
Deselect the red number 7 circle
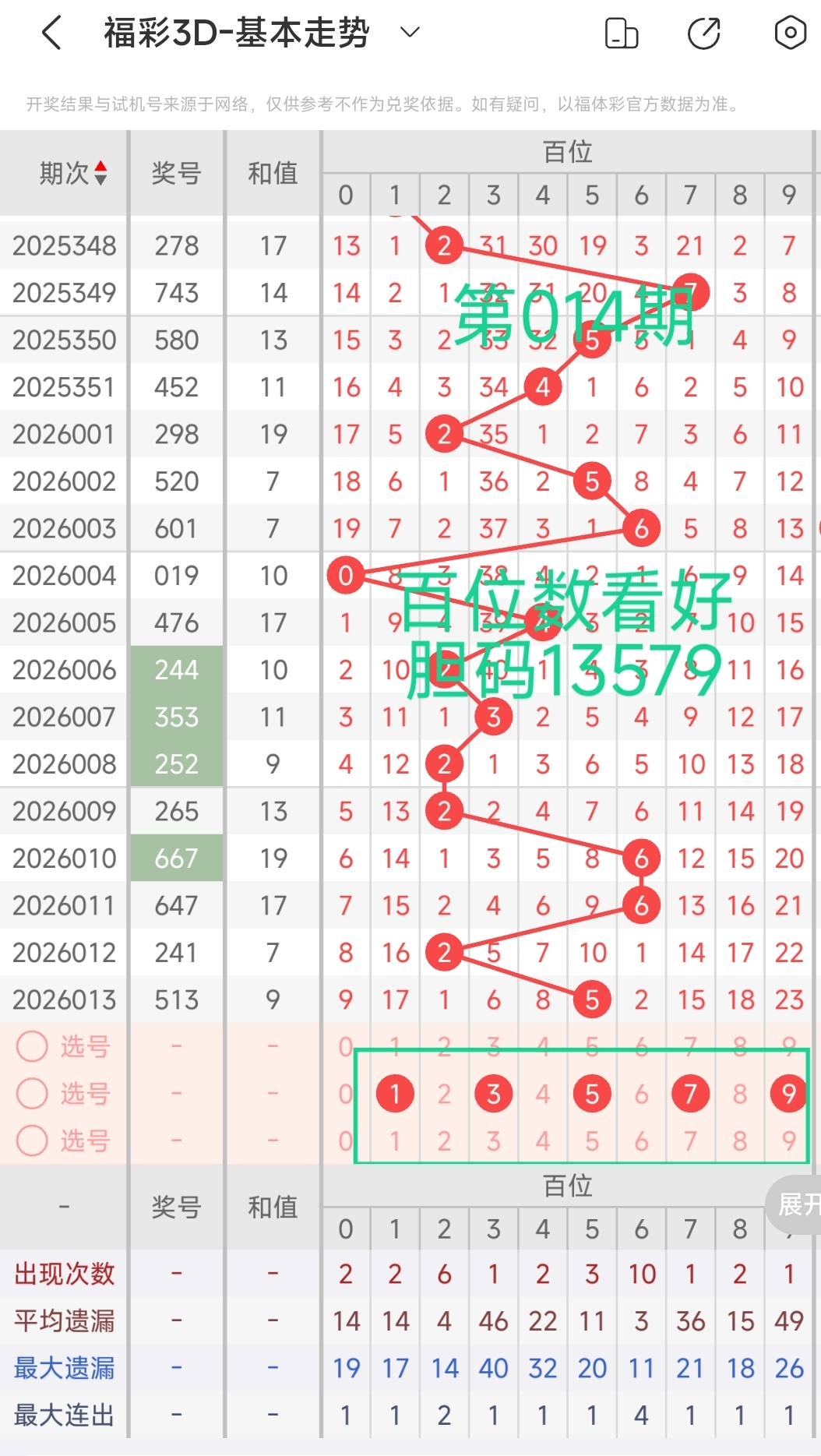tap(690, 1093)
